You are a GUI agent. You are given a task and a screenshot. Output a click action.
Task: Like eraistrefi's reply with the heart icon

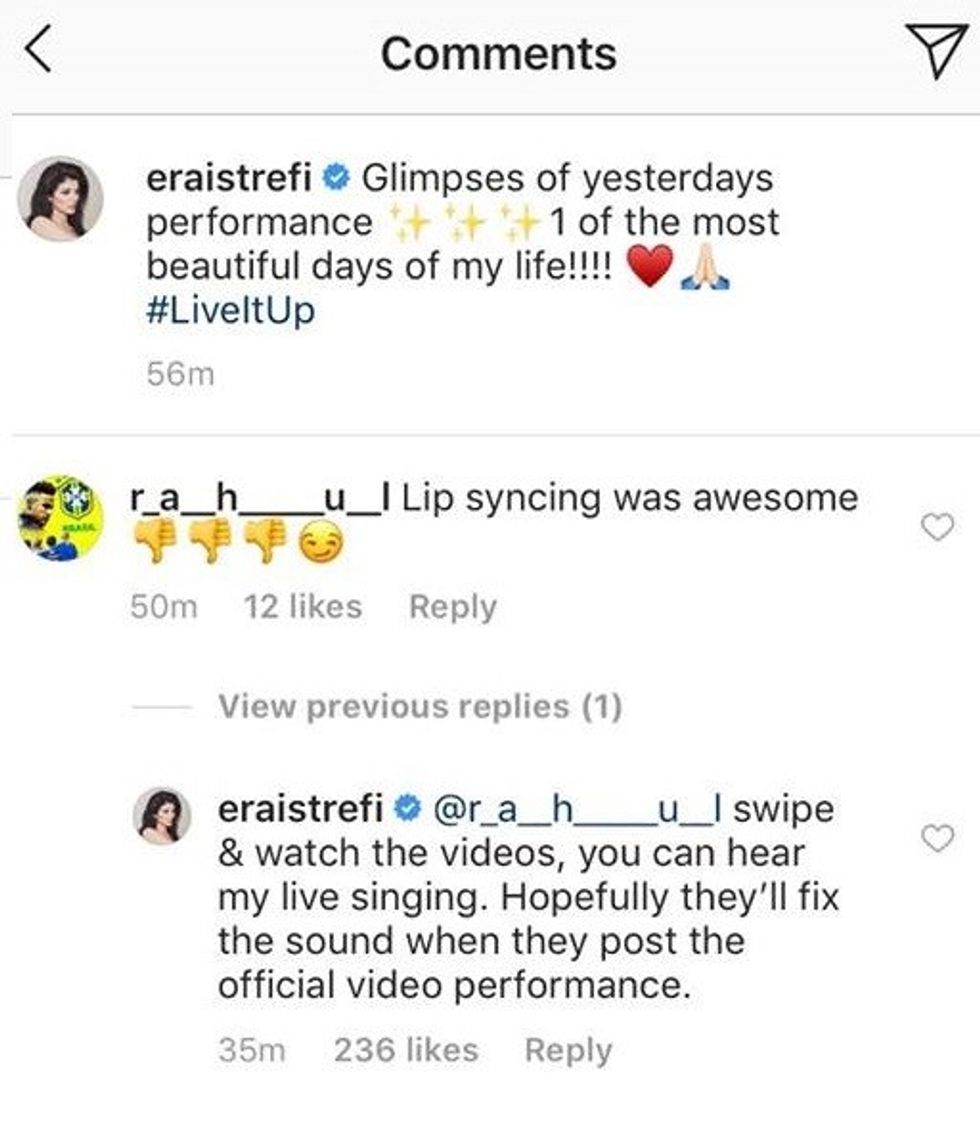pos(935,840)
